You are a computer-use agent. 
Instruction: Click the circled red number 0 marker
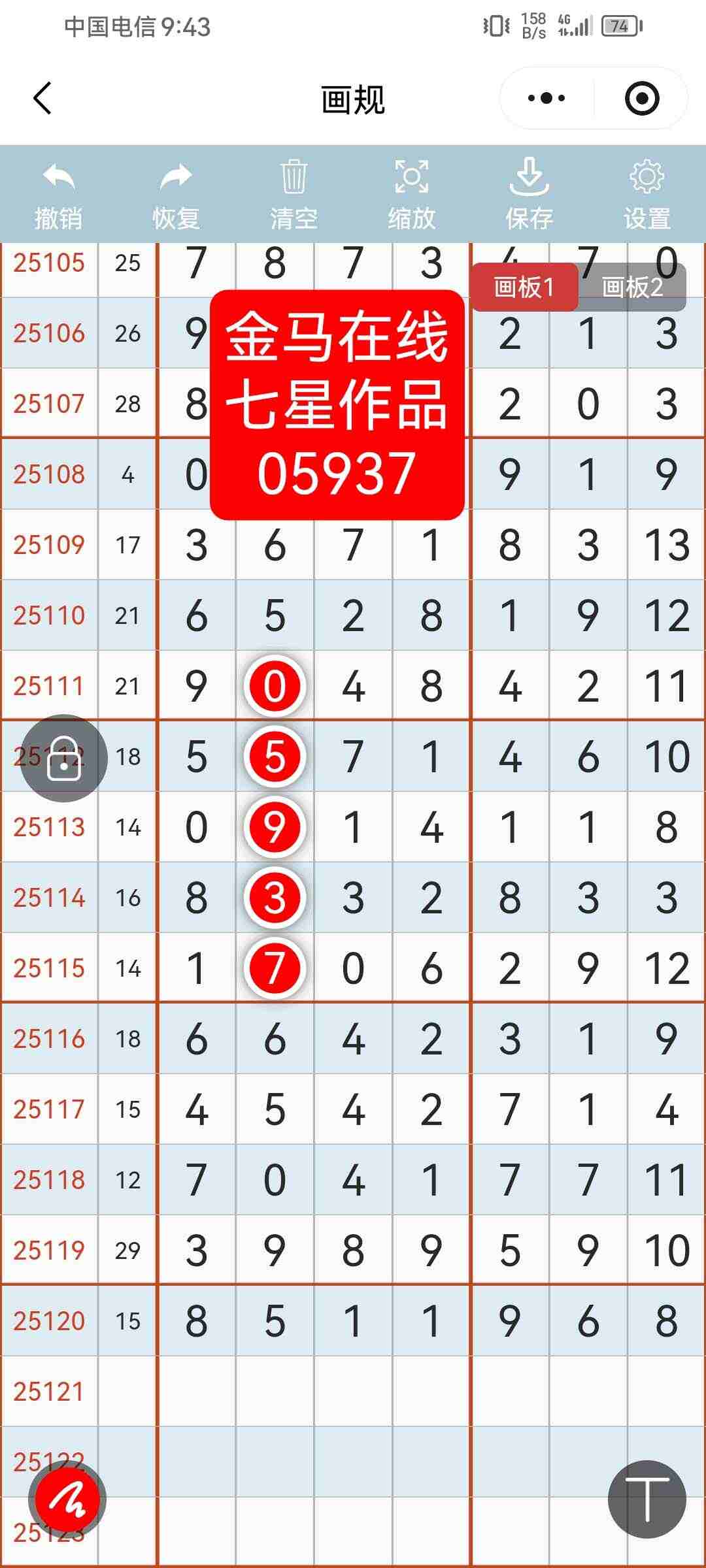coord(273,685)
